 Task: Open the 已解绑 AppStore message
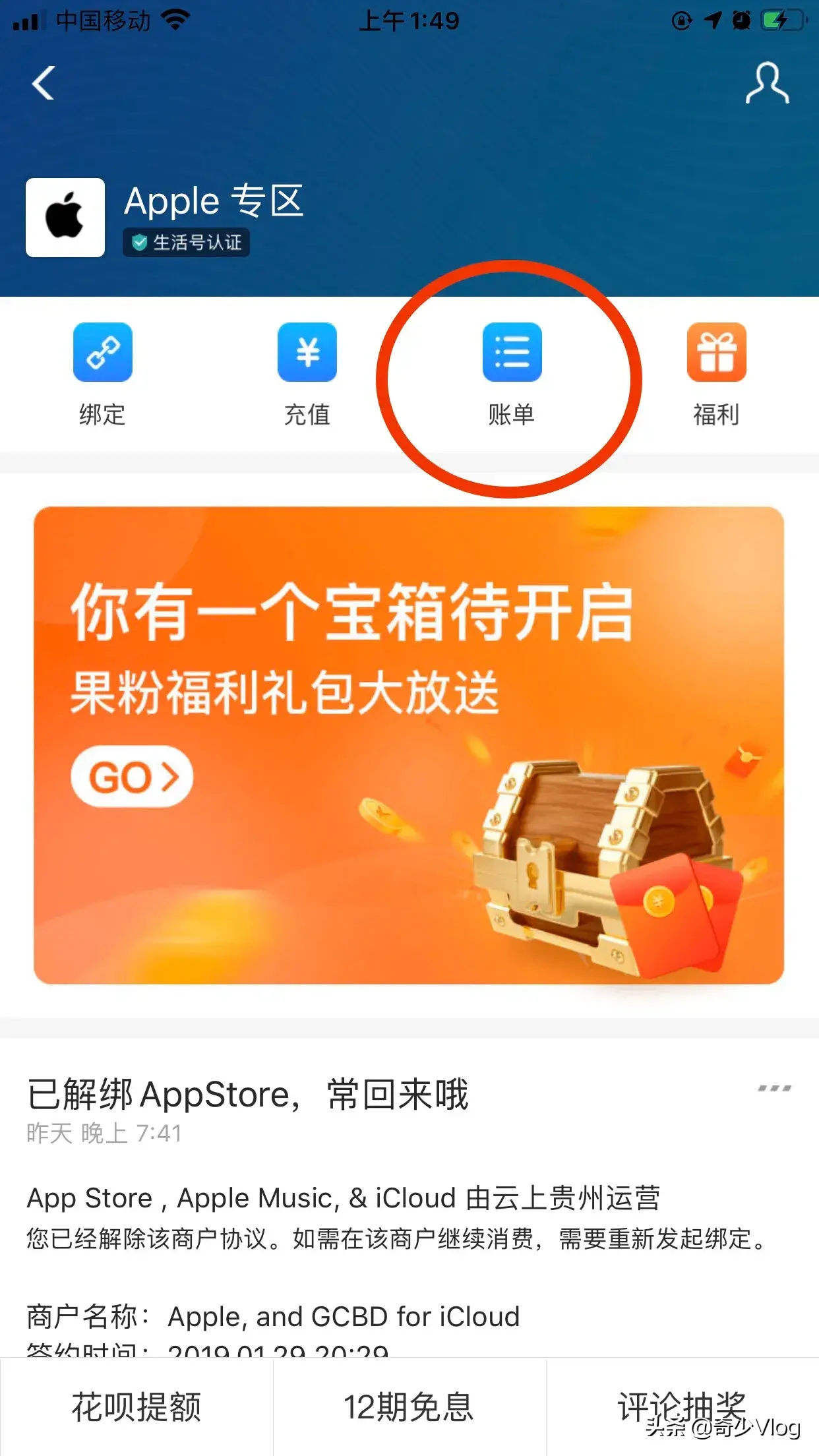coord(248,1095)
